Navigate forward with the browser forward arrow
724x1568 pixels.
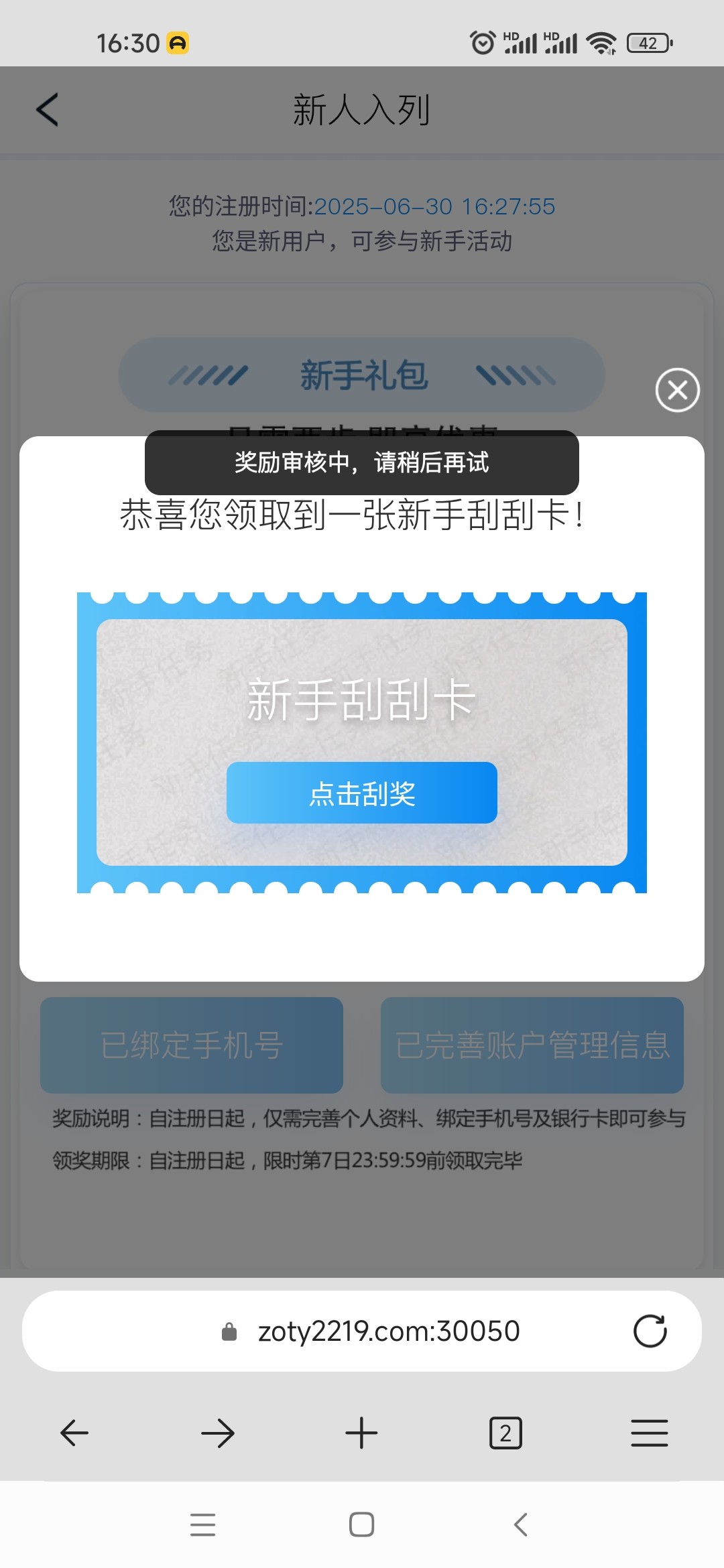tap(218, 1433)
